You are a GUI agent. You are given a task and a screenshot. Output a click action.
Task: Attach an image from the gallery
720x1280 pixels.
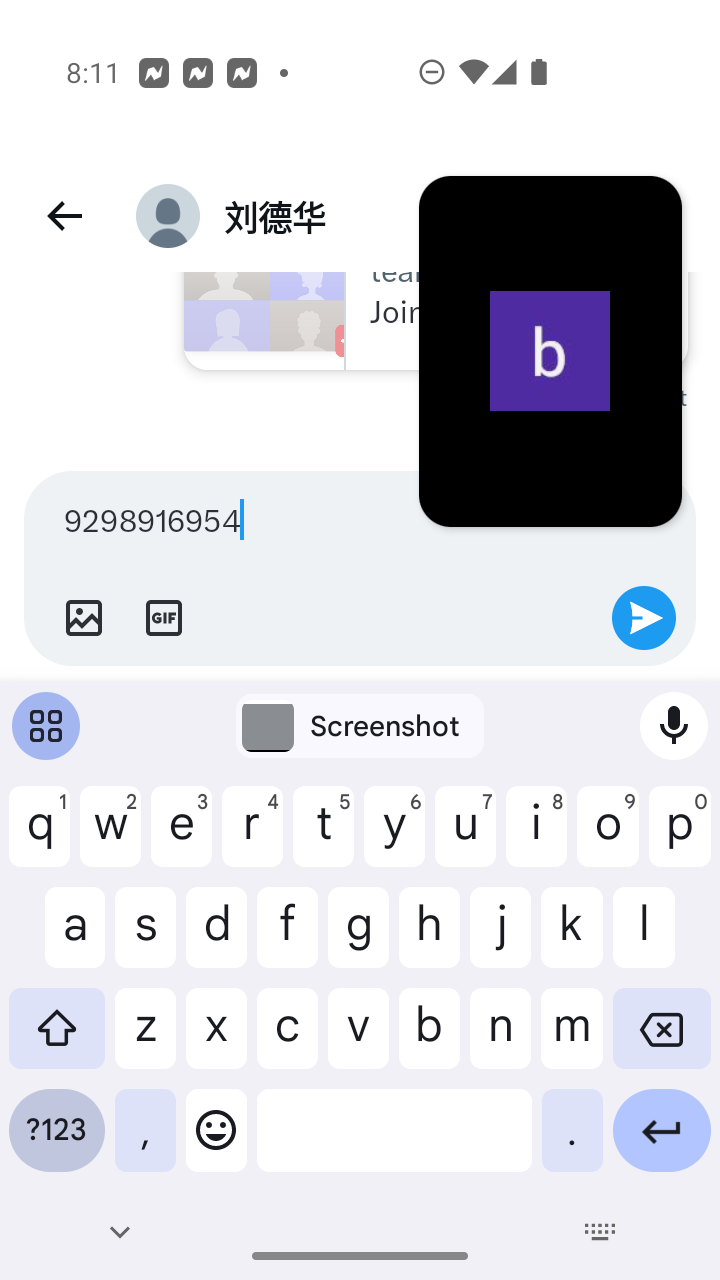[x=84, y=618]
